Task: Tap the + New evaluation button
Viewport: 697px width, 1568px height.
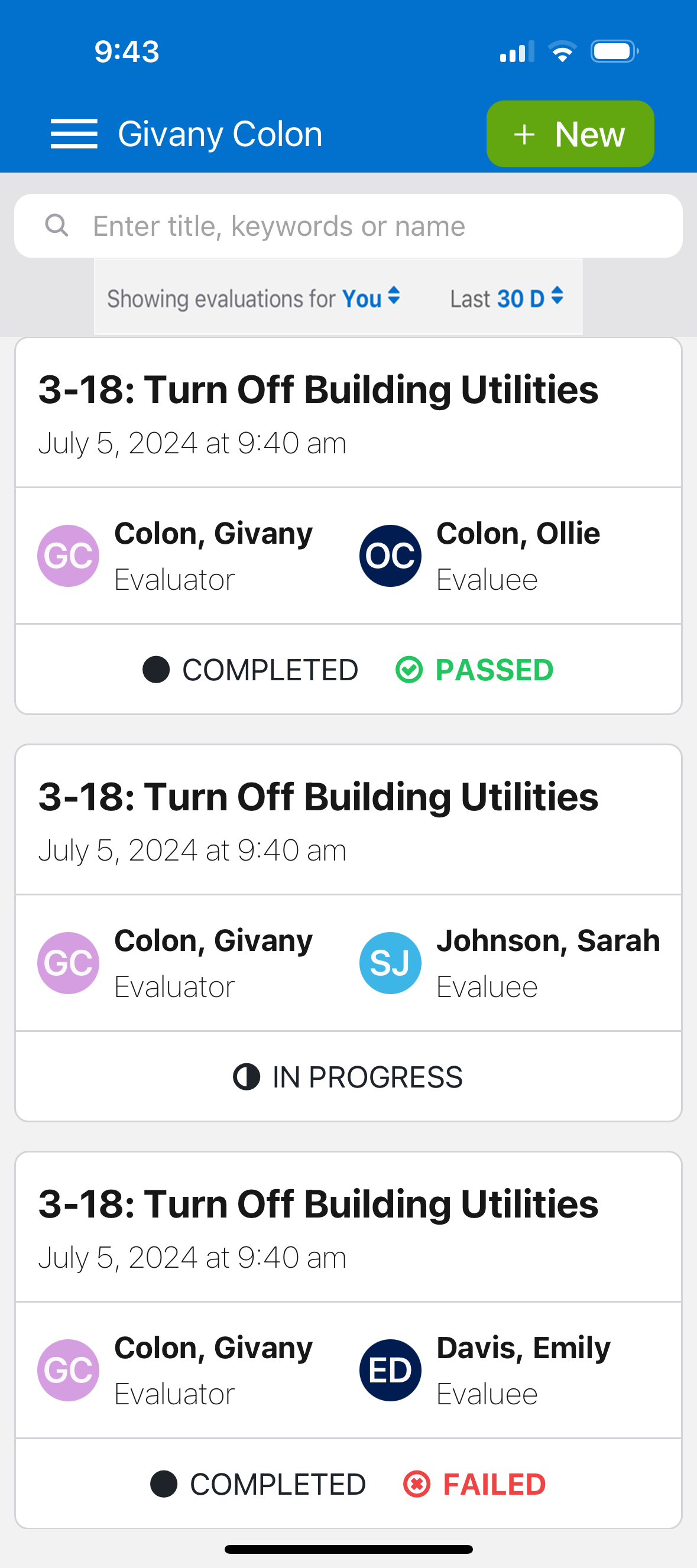Action: pos(570,134)
